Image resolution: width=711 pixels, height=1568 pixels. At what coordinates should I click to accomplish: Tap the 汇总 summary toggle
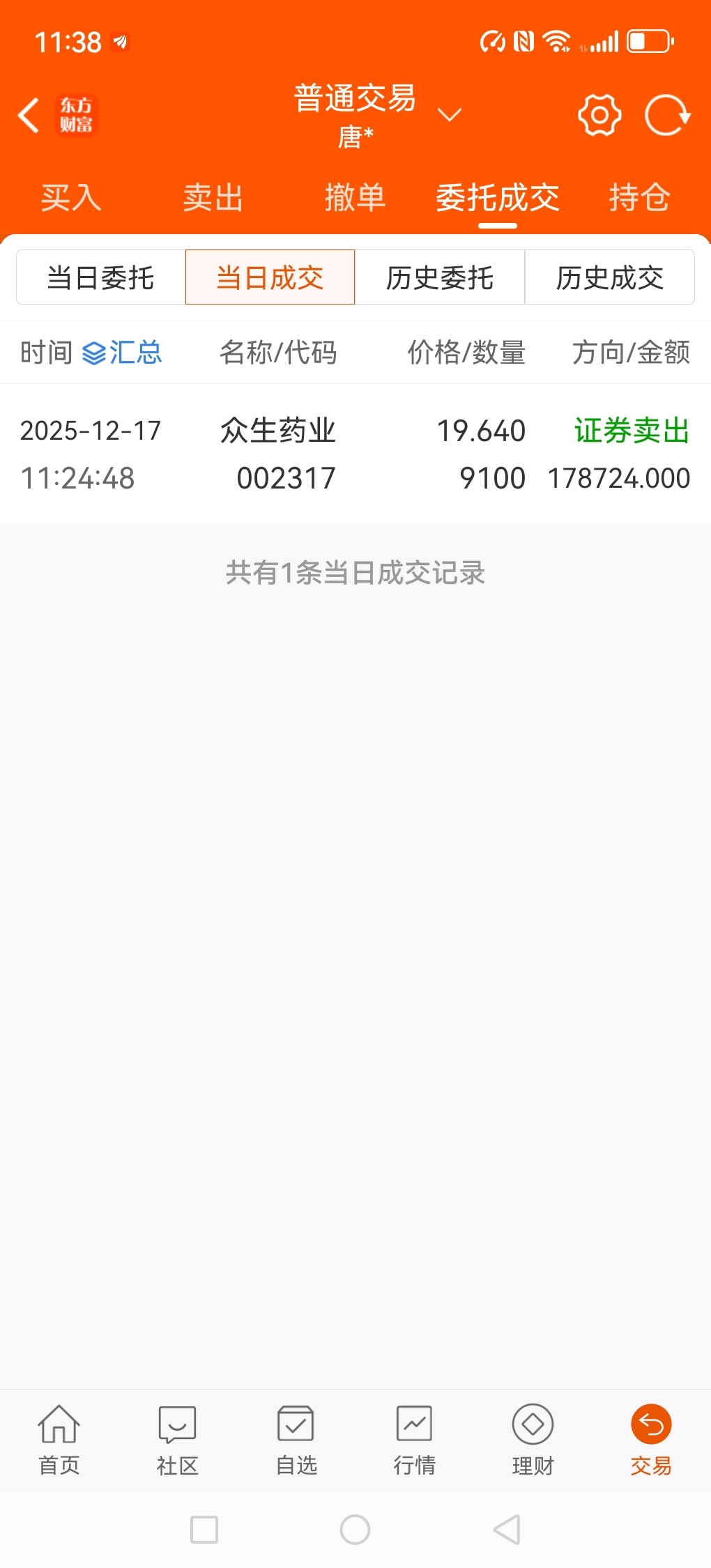(x=122, y=353)
